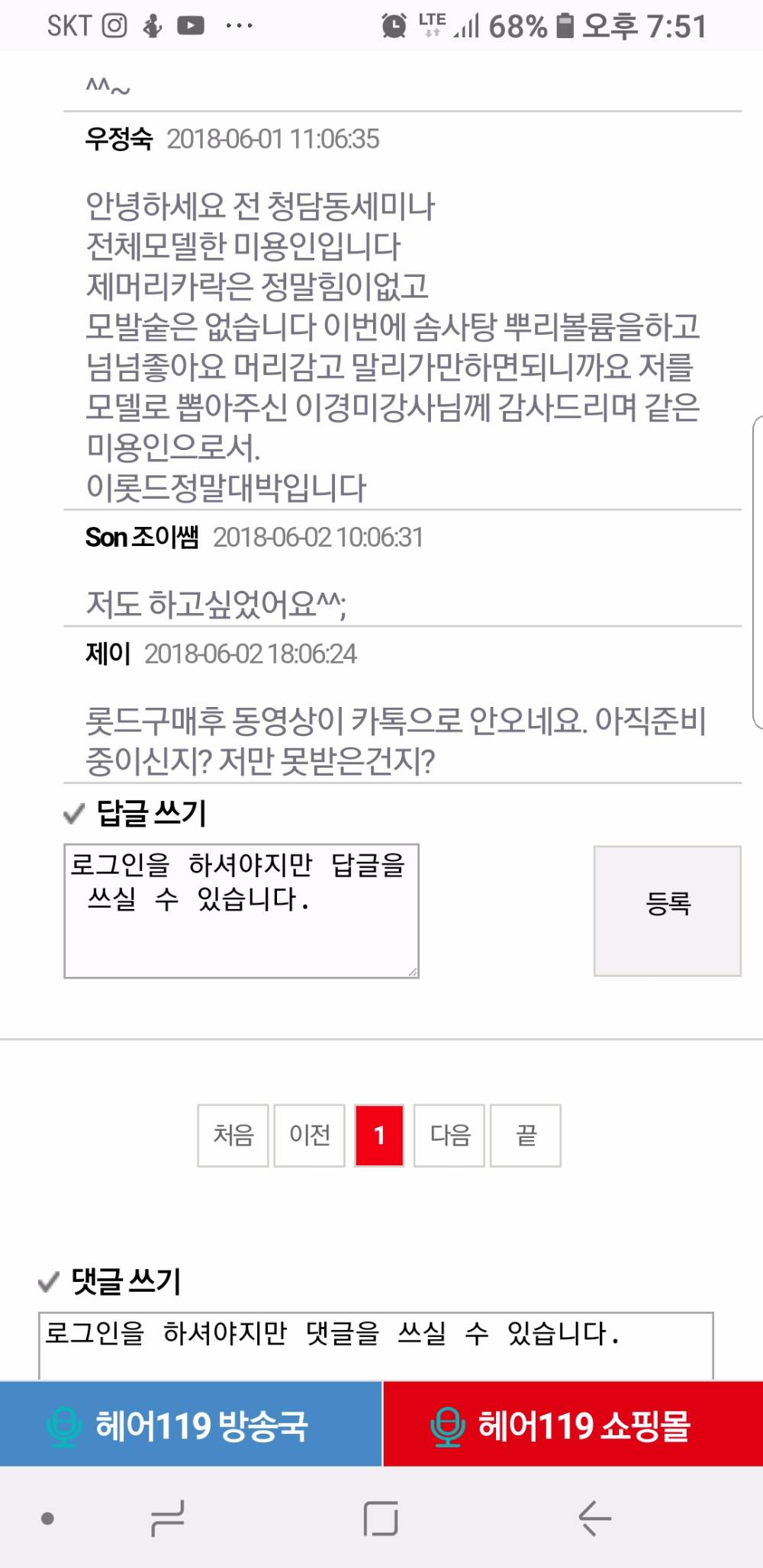Viewport: 763px width, 1568px height.
Task: Tap the 등록 submit button
Action: [668, 911]
